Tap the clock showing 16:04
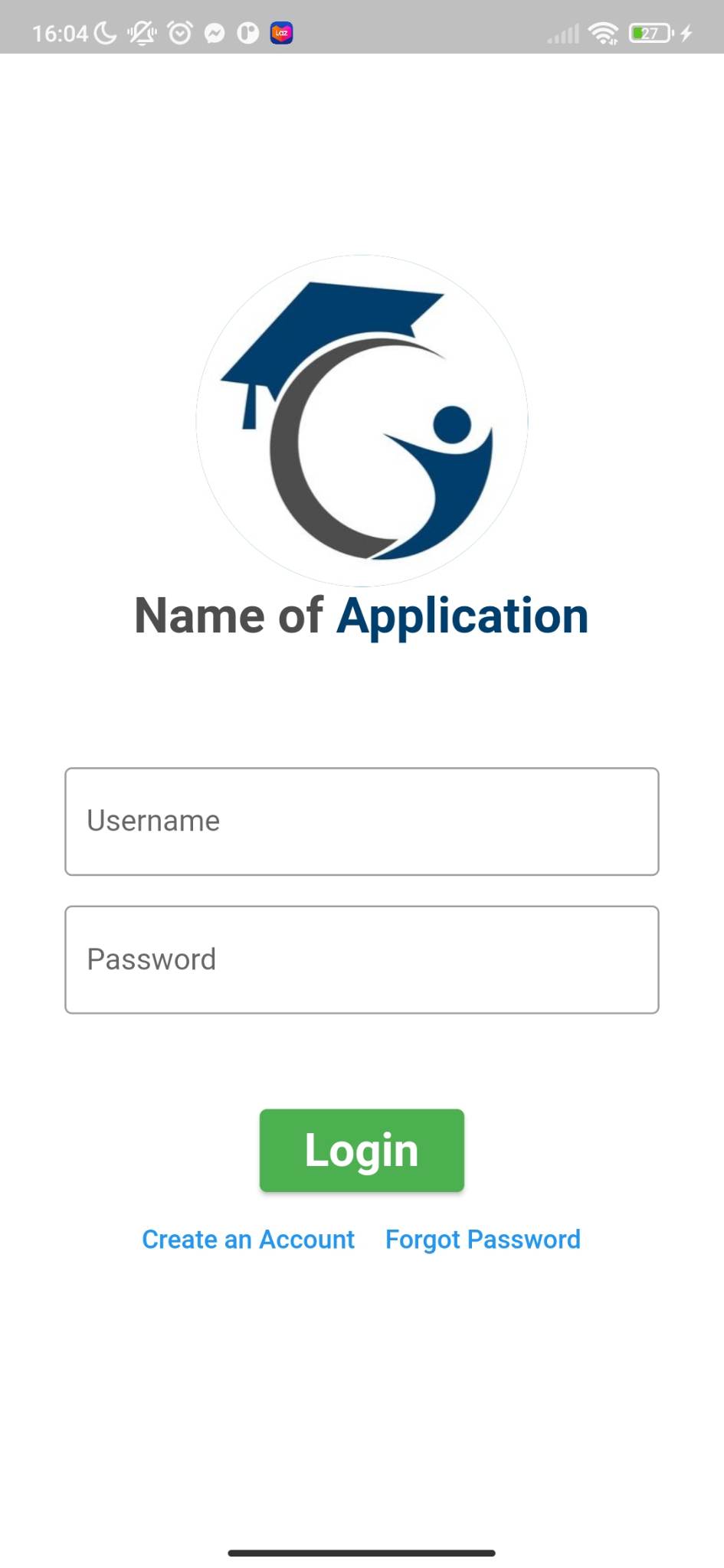724x1568 pixels. 61,31
